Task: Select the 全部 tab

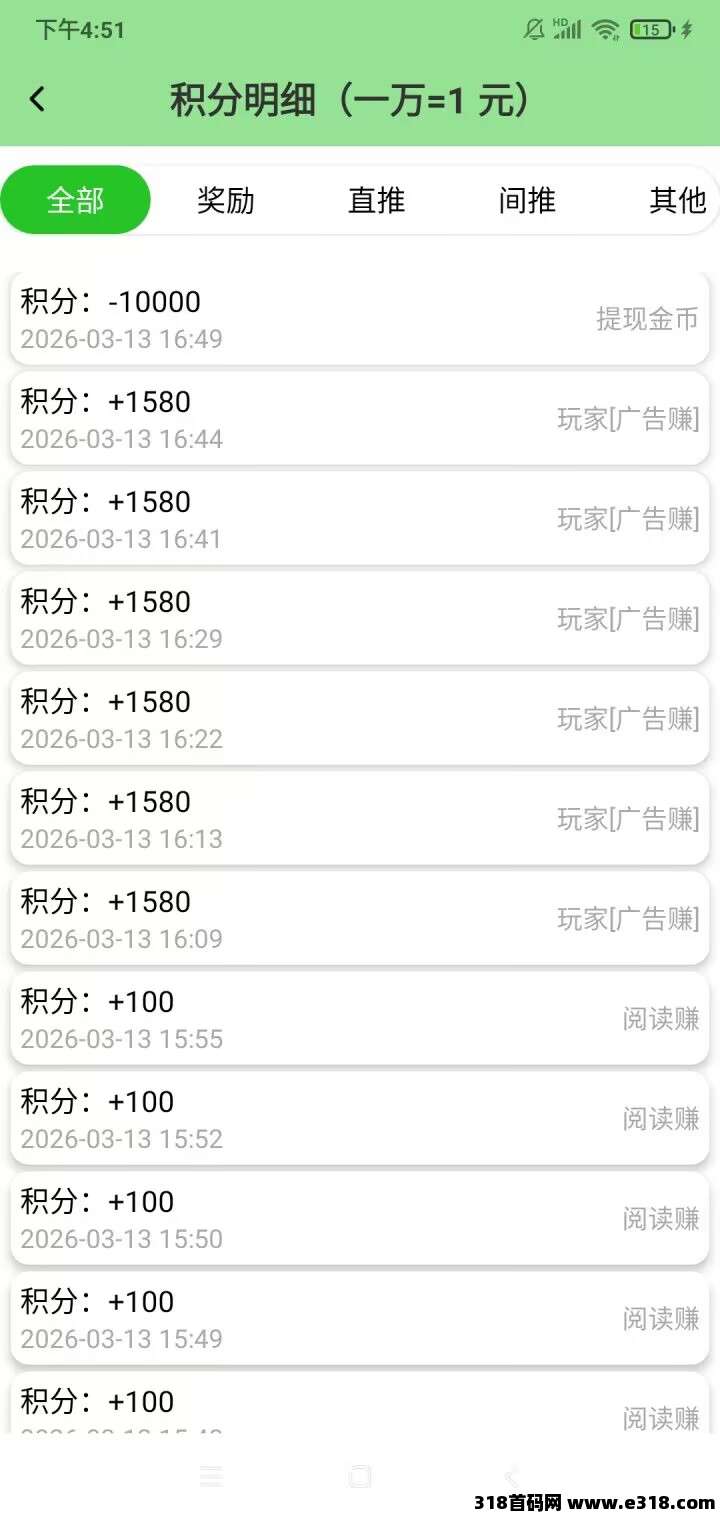Action: (x=75, y=200)
